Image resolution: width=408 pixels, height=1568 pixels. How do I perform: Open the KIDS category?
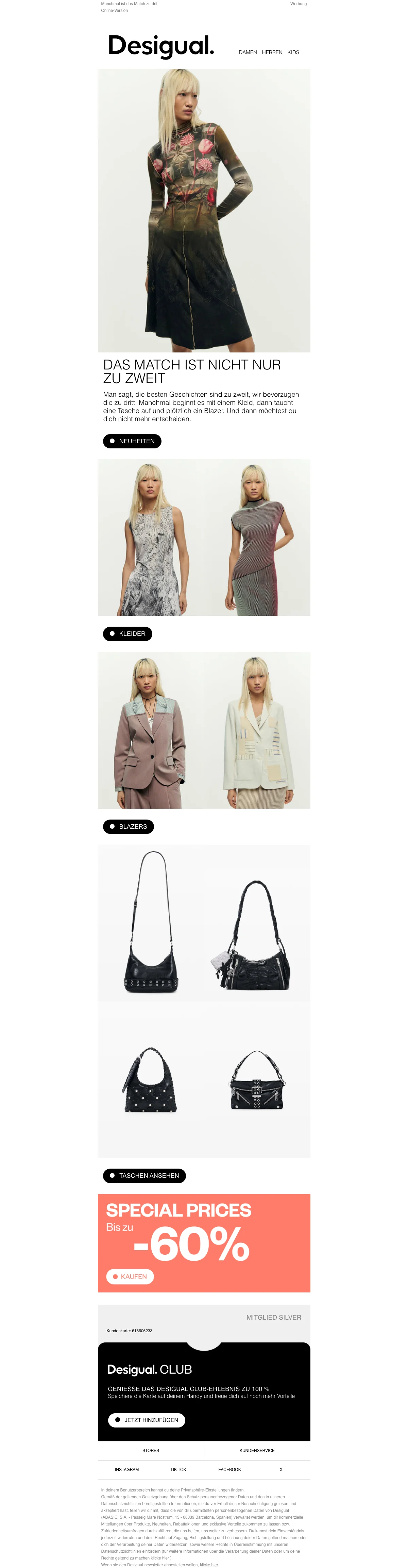293,52
